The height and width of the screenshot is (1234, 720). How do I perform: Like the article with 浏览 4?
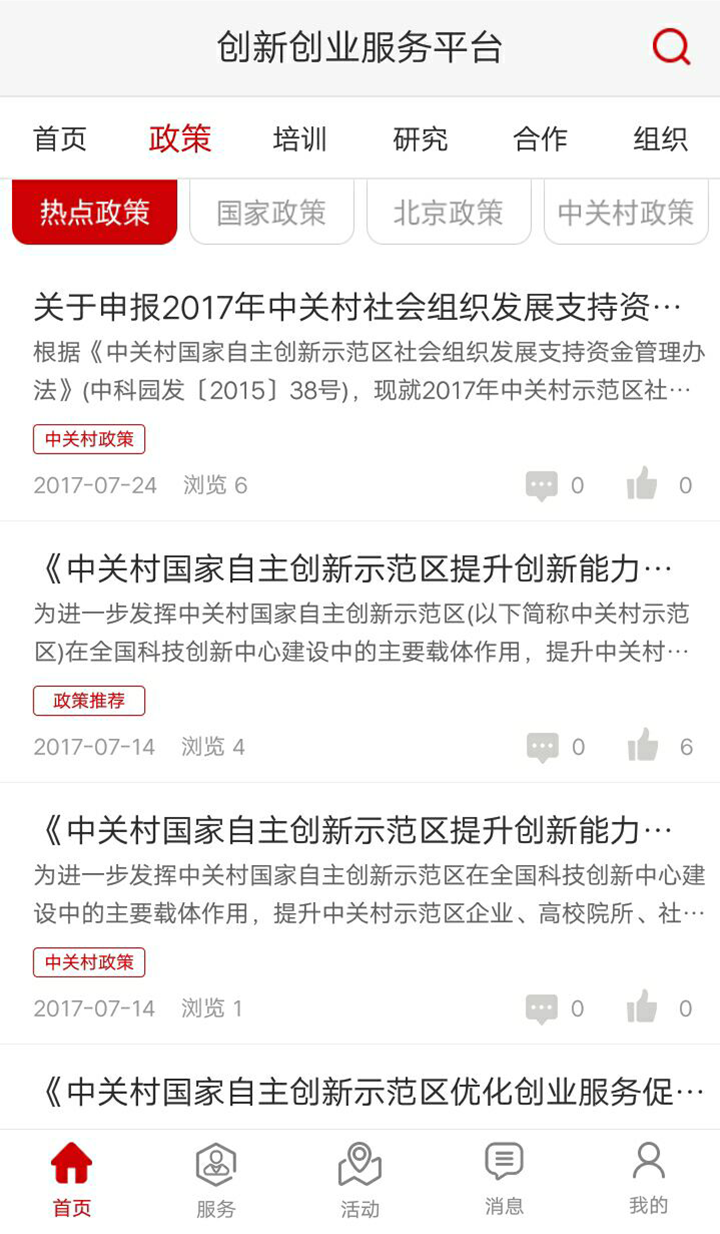(x=642, y=746)
